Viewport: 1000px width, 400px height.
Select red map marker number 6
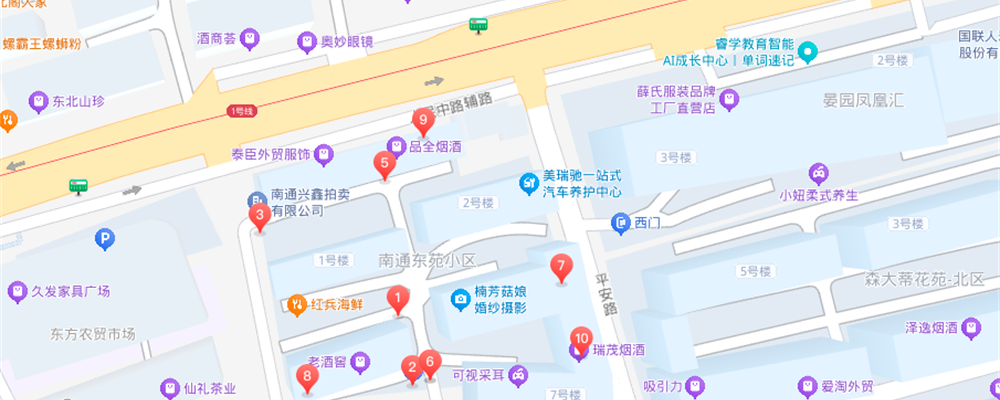[430, 364]
